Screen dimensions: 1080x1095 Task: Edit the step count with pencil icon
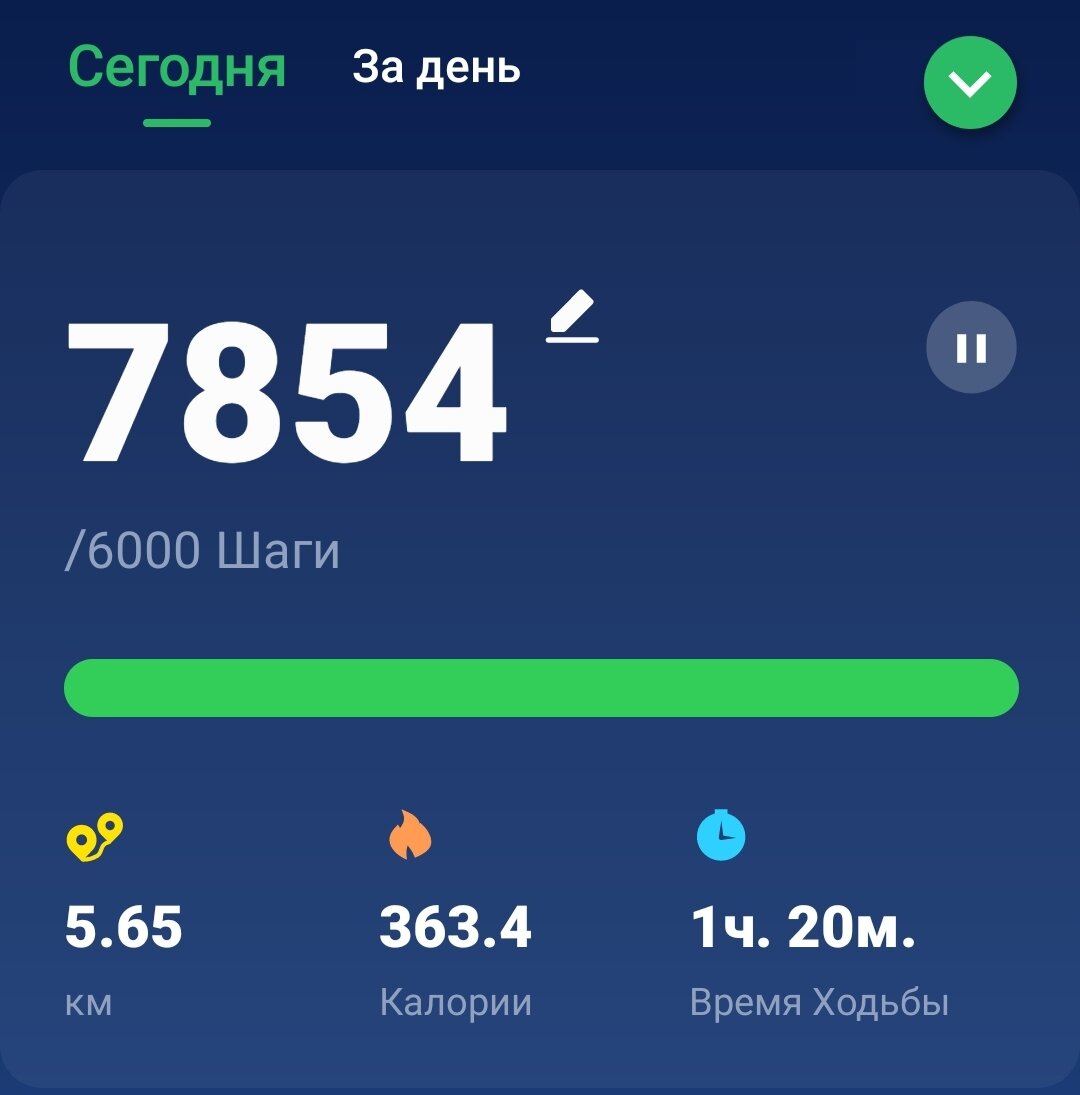[572, 316]
